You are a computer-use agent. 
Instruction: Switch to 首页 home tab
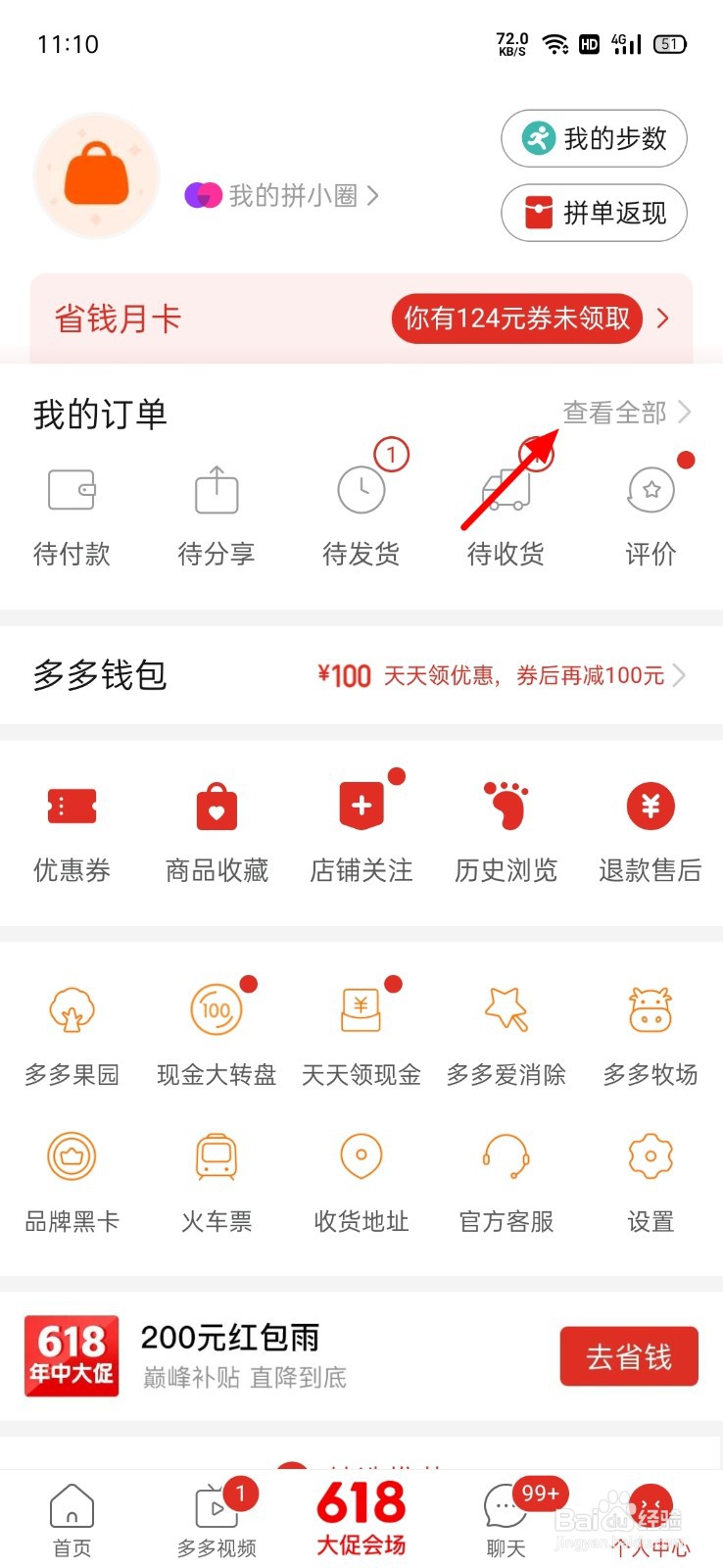coord(72,1520)
